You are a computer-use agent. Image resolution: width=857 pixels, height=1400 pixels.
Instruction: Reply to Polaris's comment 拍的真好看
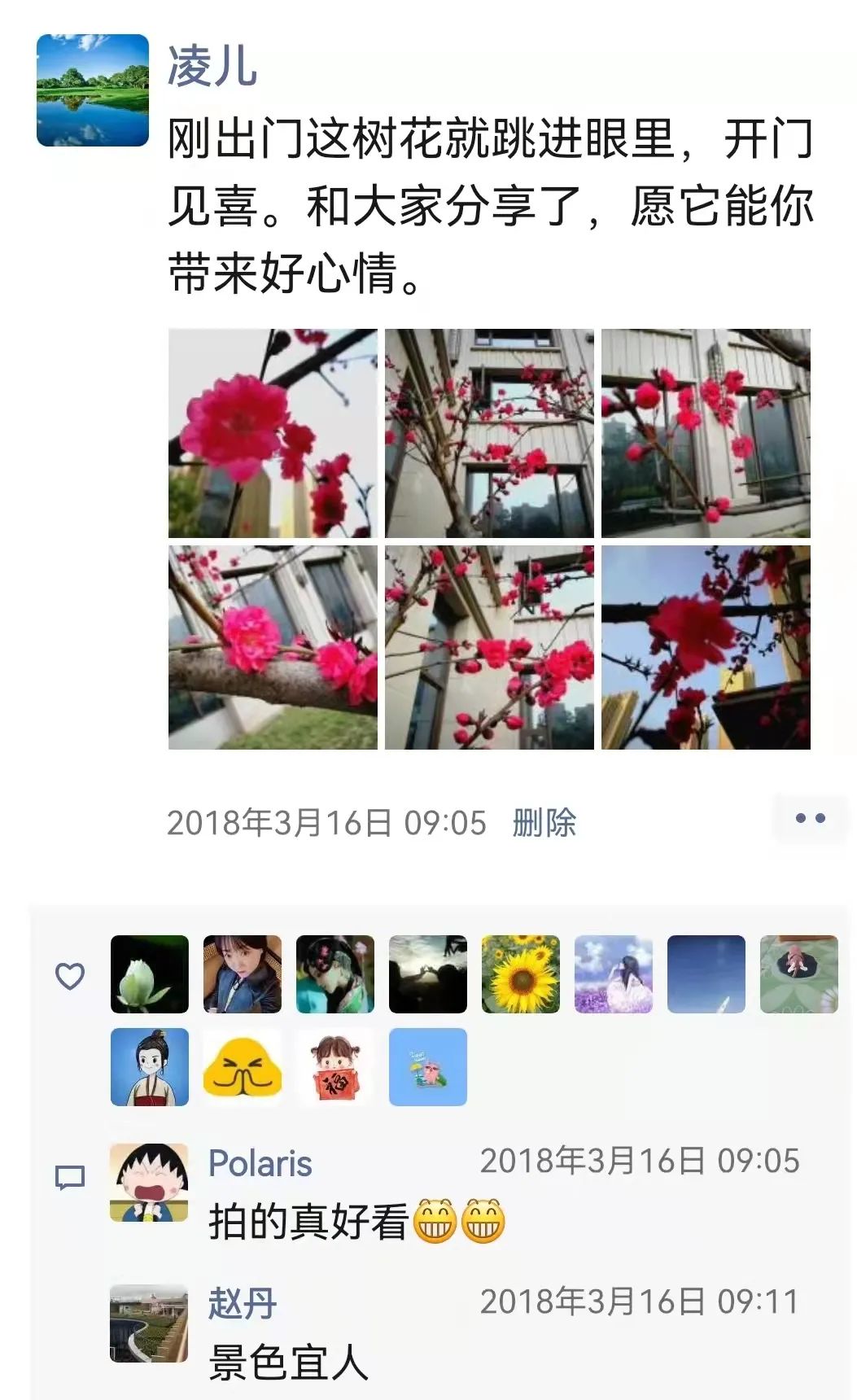pos(309,1221)
